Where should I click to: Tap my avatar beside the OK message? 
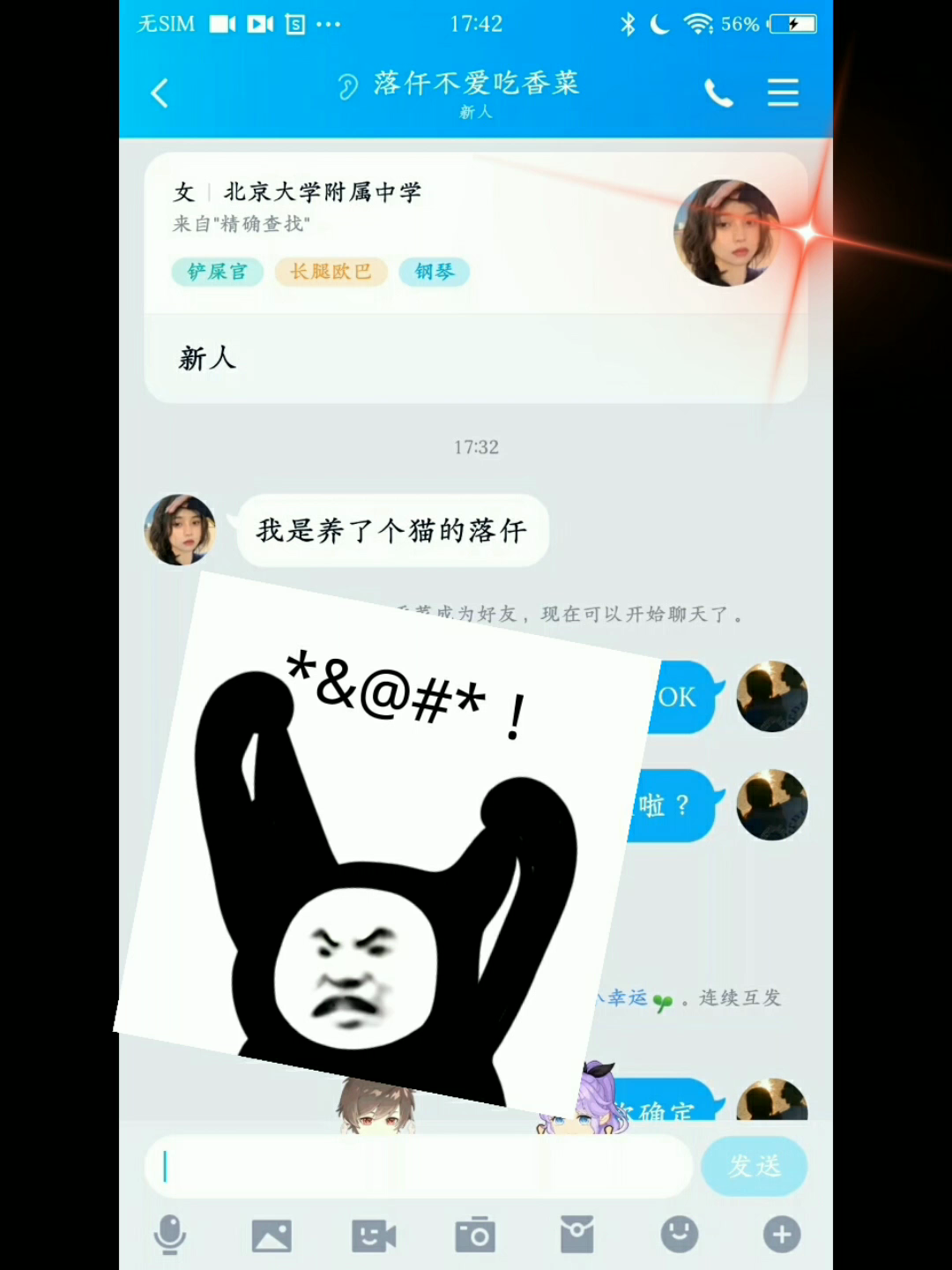(x=771, y=697)
